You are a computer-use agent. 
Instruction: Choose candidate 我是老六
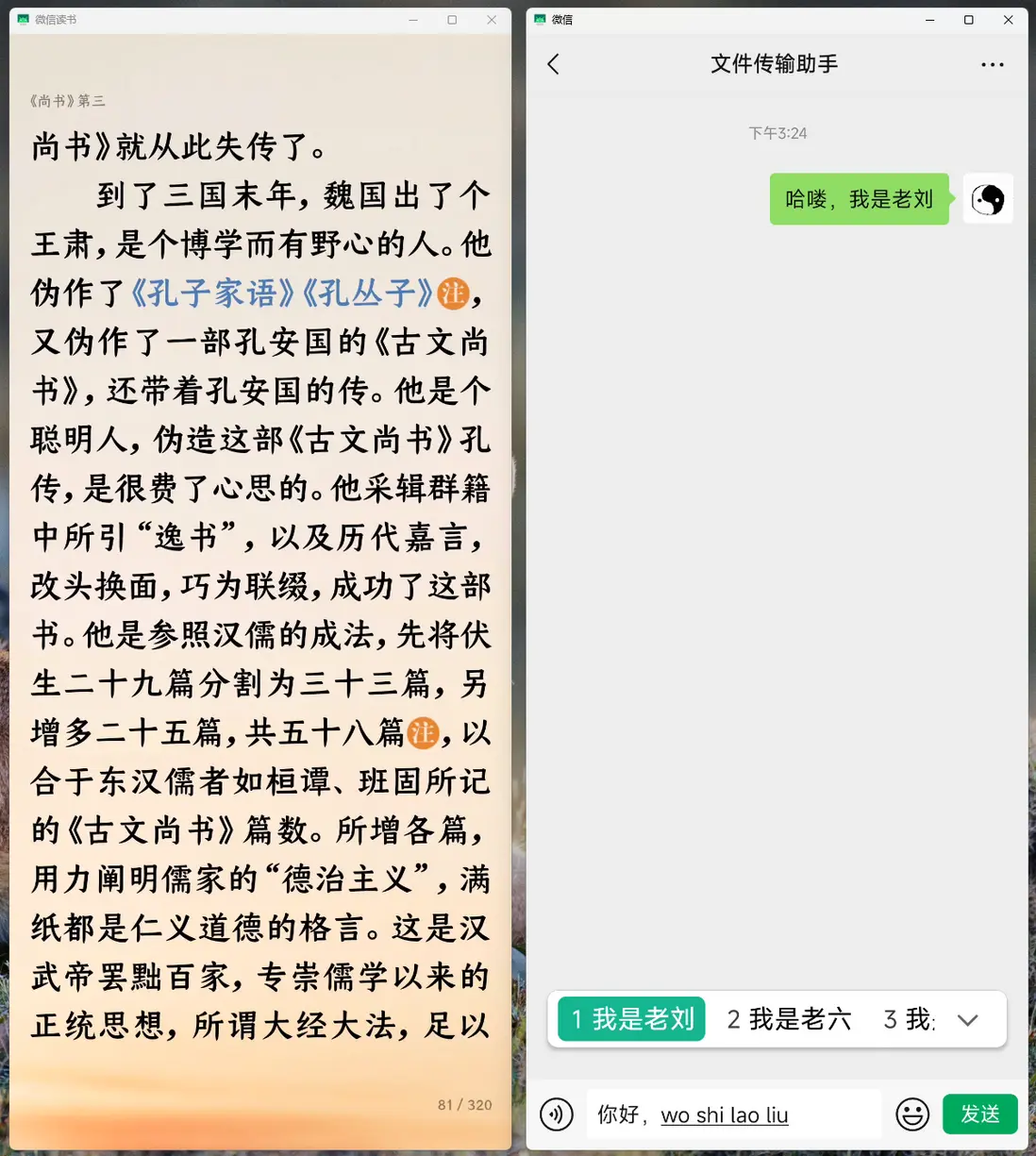789,1019
